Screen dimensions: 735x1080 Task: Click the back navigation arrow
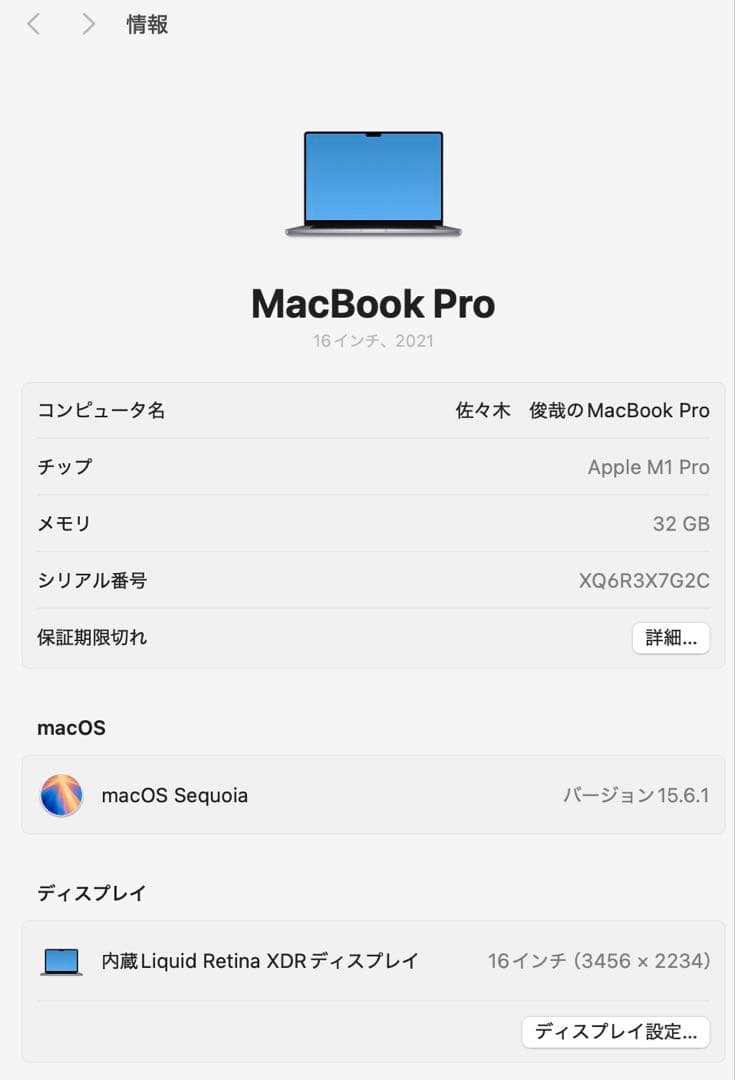click(34, 24)
